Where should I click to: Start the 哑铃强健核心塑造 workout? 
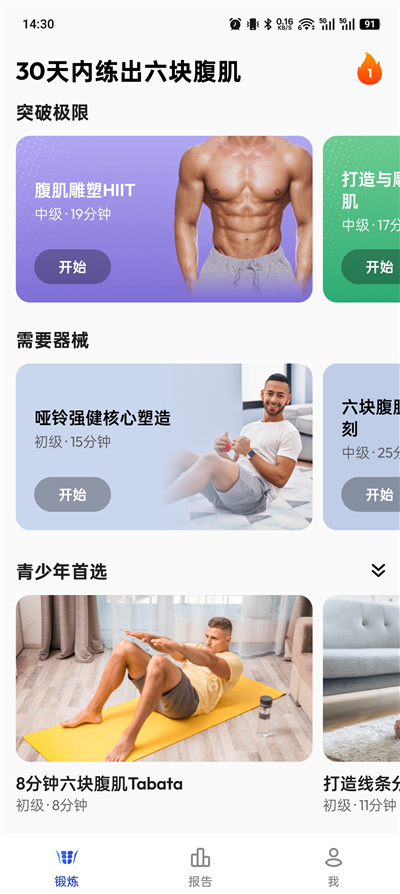pyautogui.click(x=72, y=494)
